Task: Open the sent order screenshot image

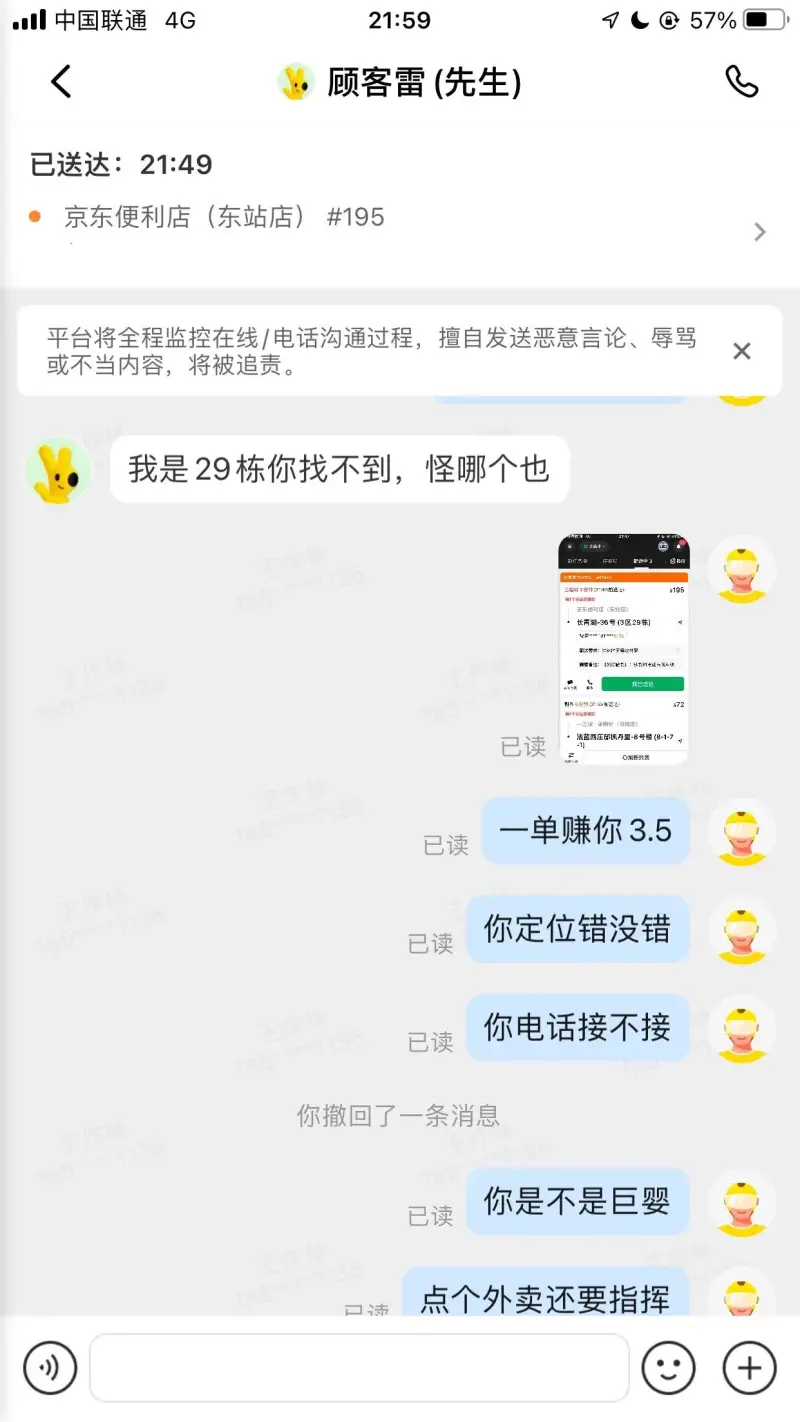Action: 623,649
